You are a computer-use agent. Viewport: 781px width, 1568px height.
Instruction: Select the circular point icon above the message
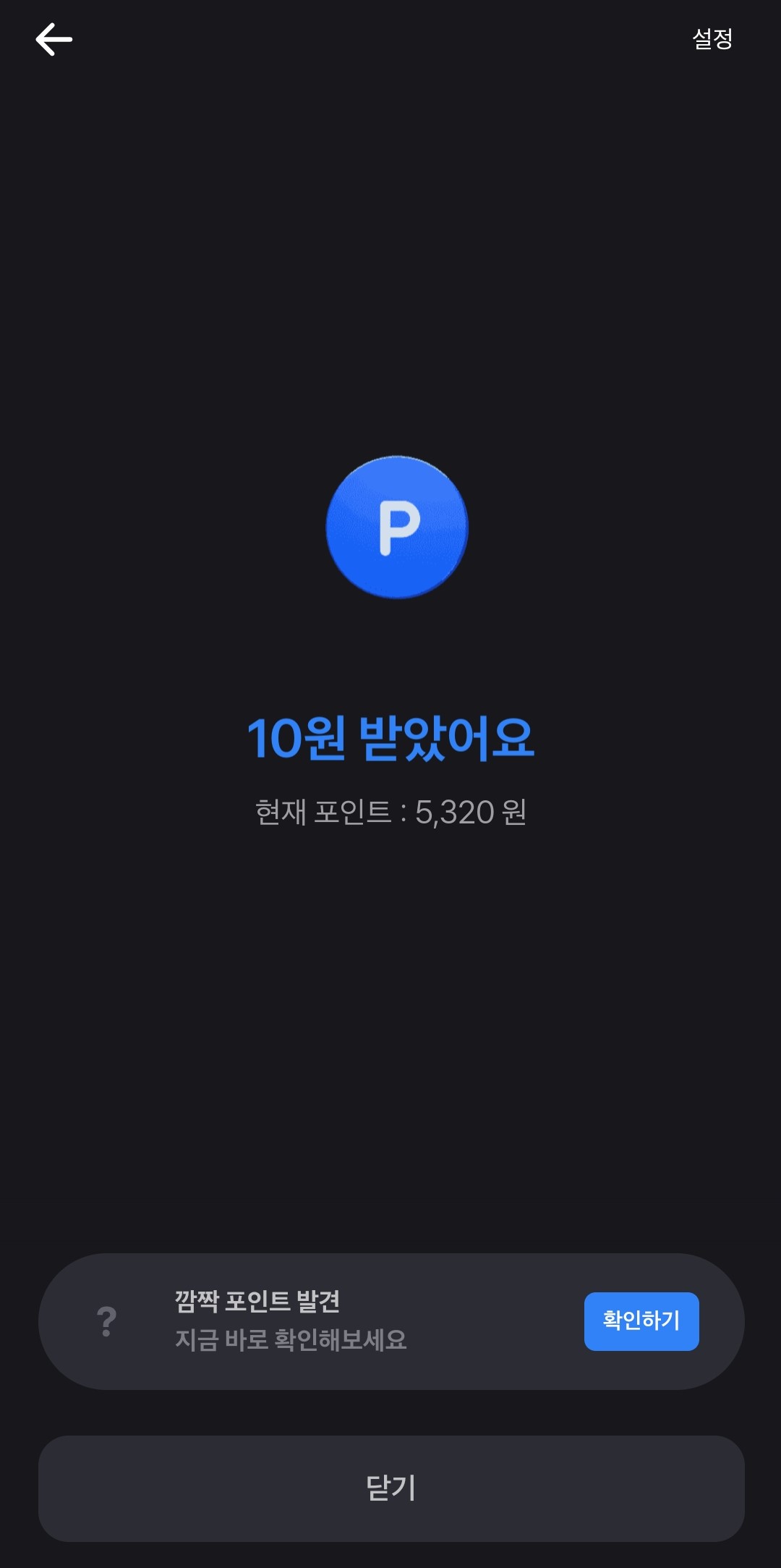point(398,526)
